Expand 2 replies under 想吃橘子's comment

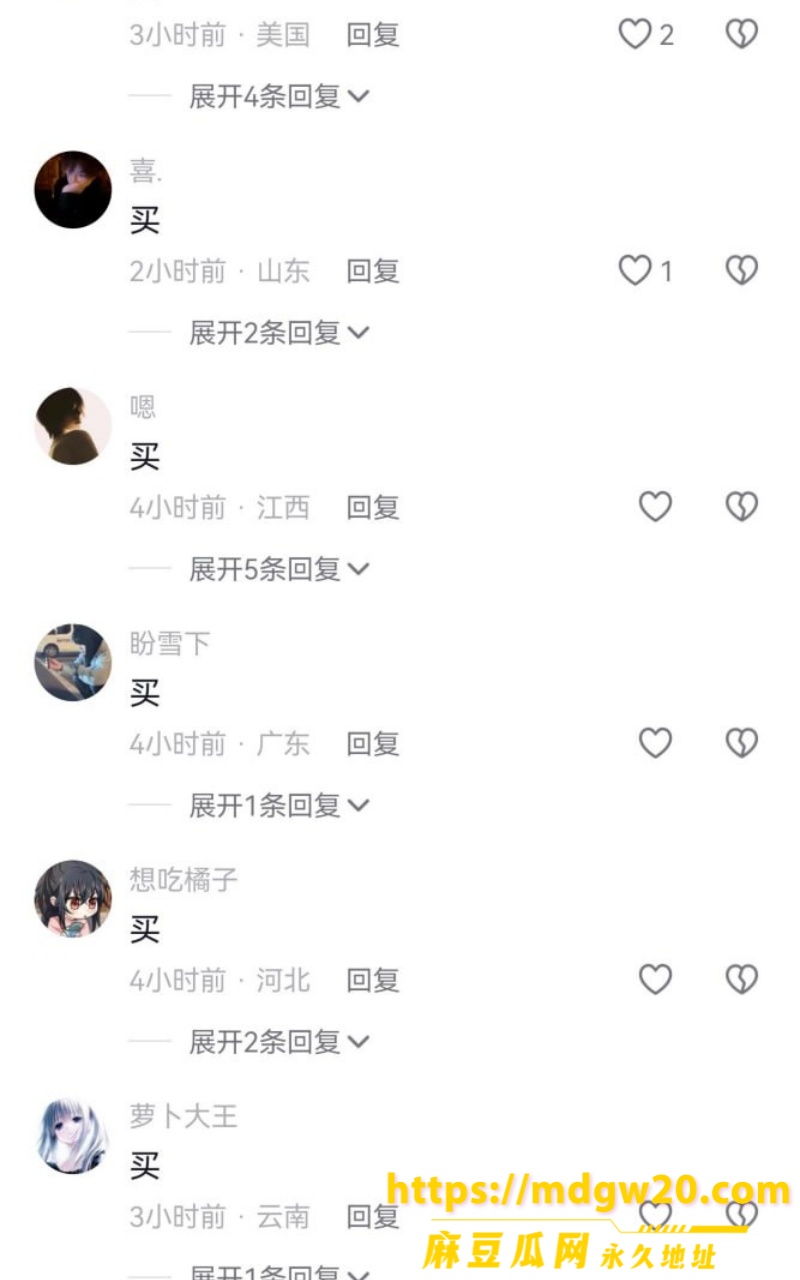pos(279,1042)
